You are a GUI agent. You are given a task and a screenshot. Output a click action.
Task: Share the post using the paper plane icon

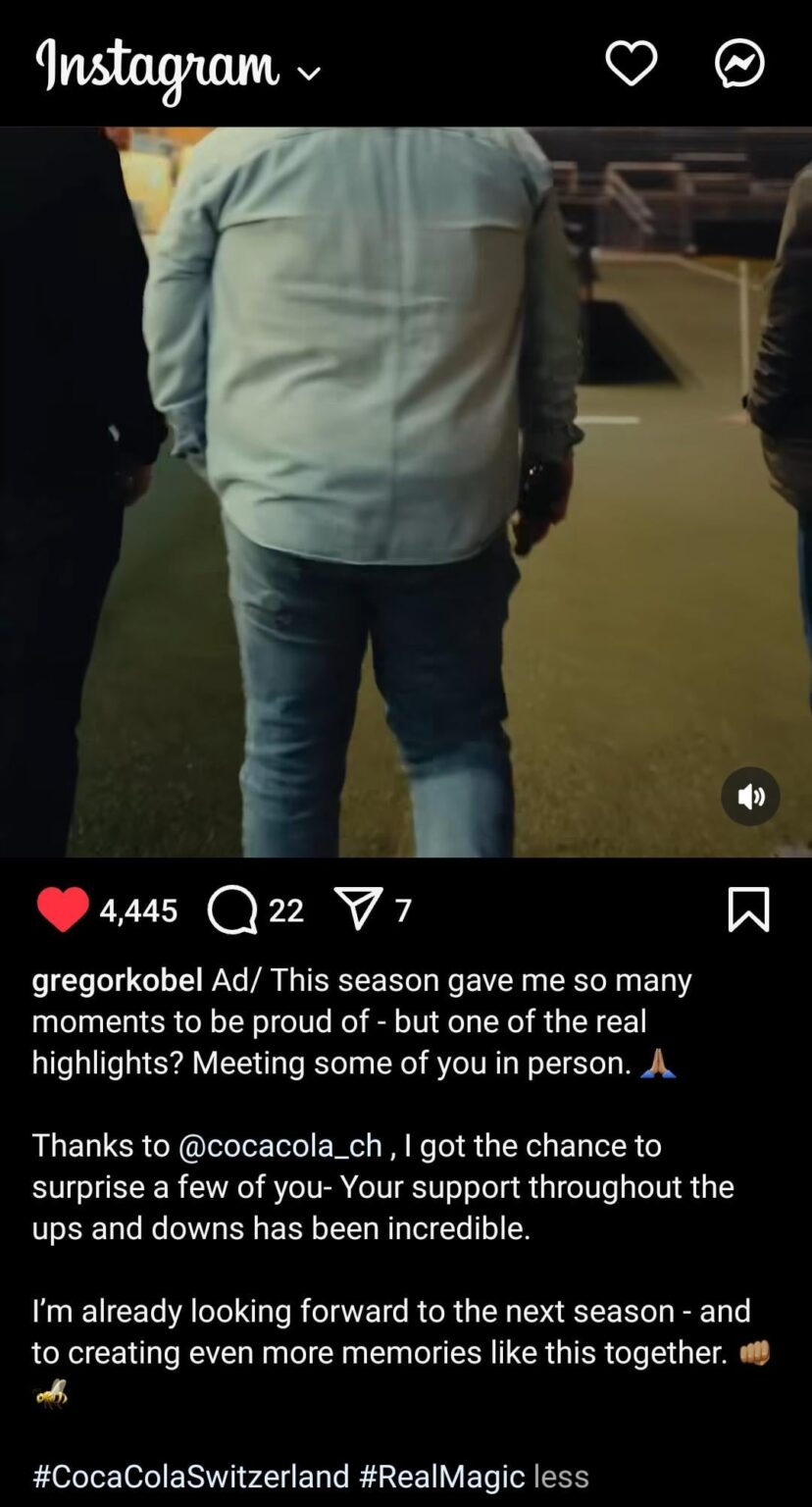click(362, 909)
